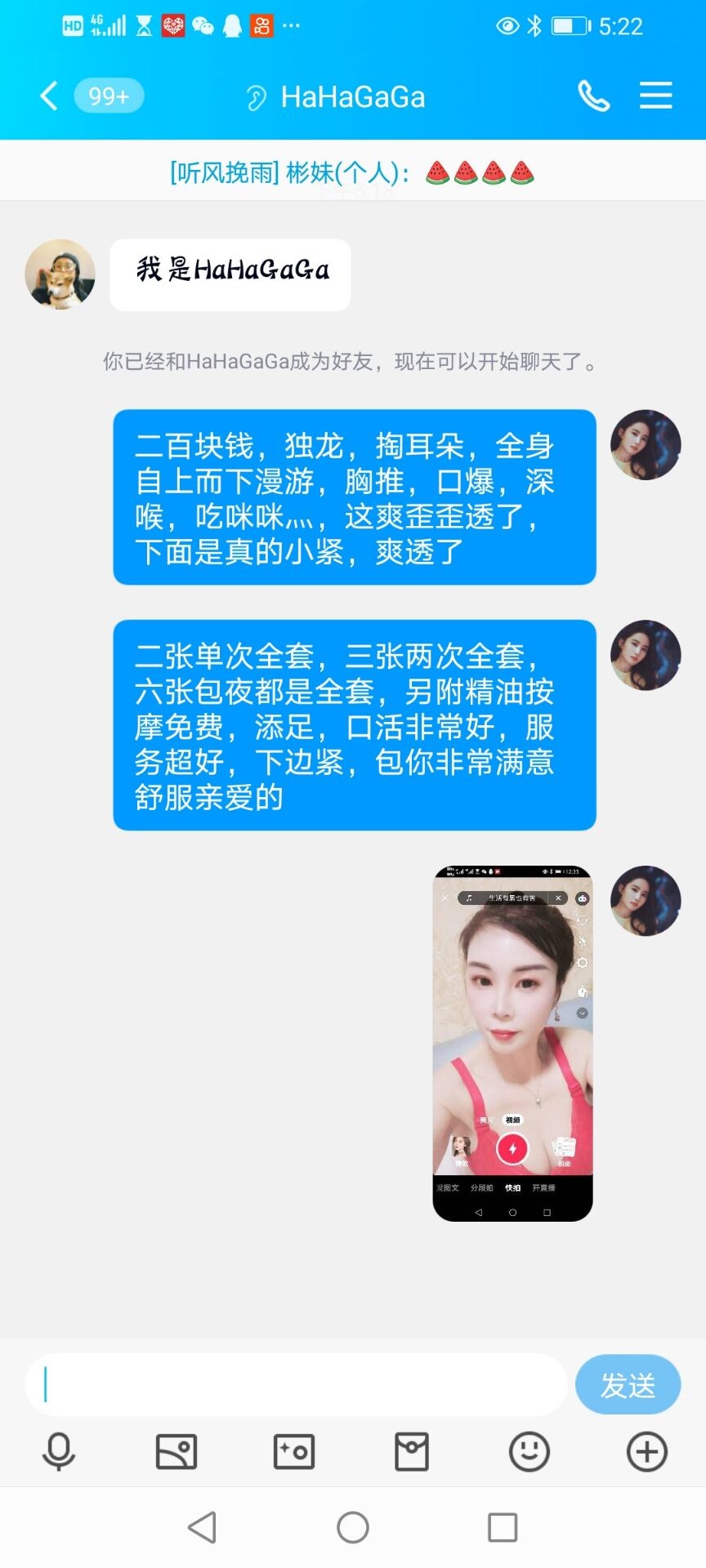Pick a photo from the gallery
The height and width of the screenshot is (1568, 706).
pyautogui.click(x=176, y=1452)
